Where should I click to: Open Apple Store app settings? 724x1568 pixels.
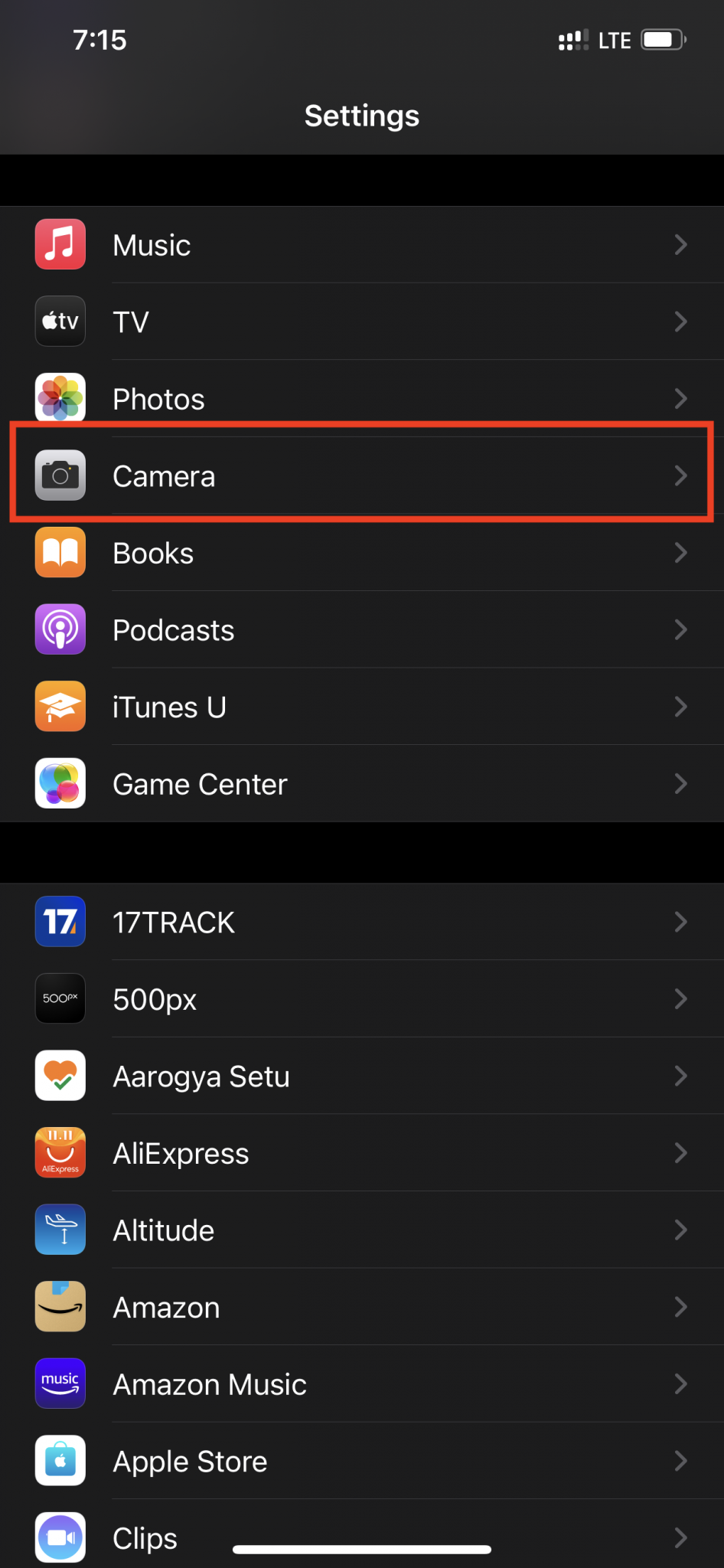pos(362,1460)
